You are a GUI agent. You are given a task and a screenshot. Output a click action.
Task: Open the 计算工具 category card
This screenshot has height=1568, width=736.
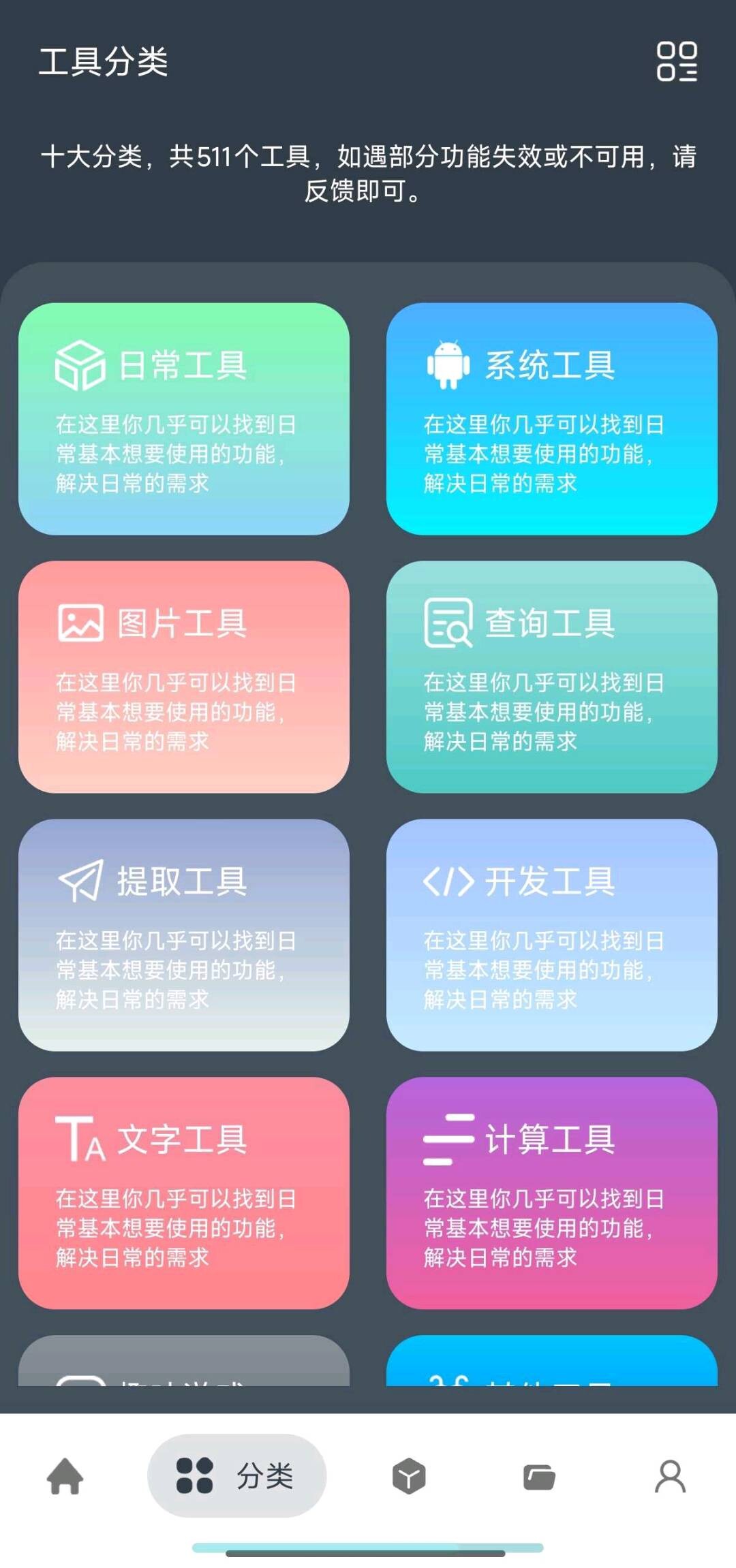(551, 1193)
